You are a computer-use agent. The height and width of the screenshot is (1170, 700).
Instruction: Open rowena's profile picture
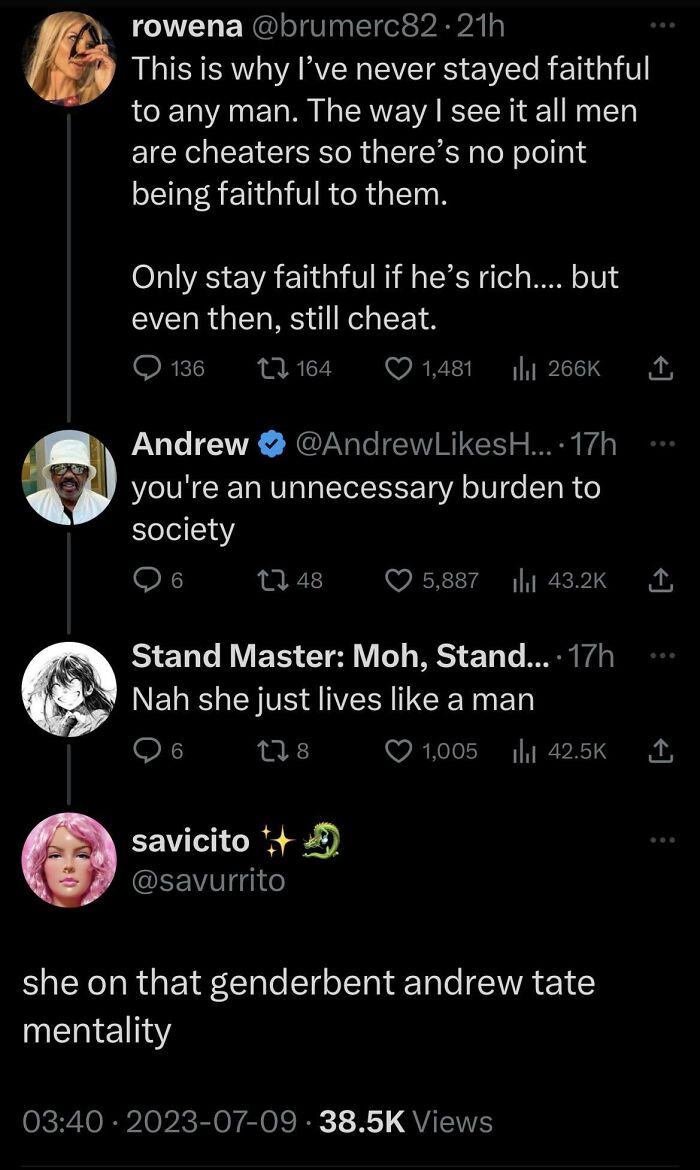tap(70, 57)
